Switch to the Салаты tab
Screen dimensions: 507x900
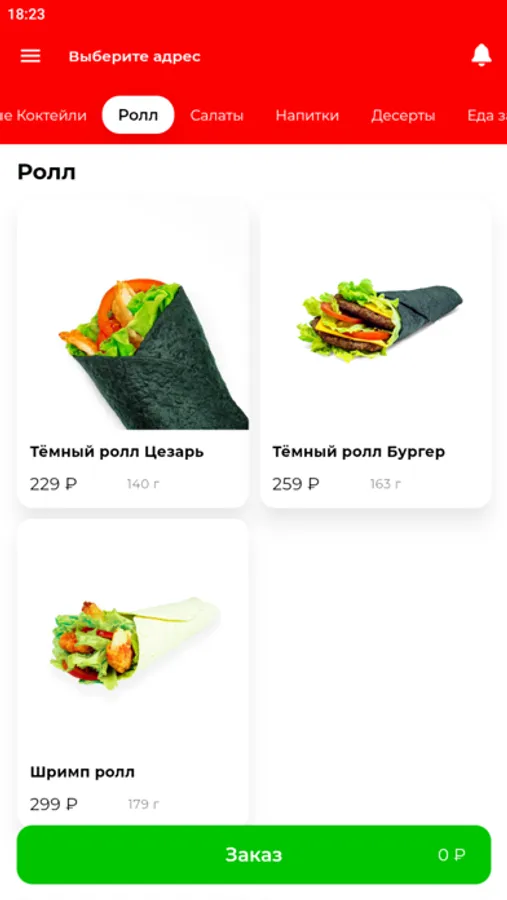[x=216, y=115]
